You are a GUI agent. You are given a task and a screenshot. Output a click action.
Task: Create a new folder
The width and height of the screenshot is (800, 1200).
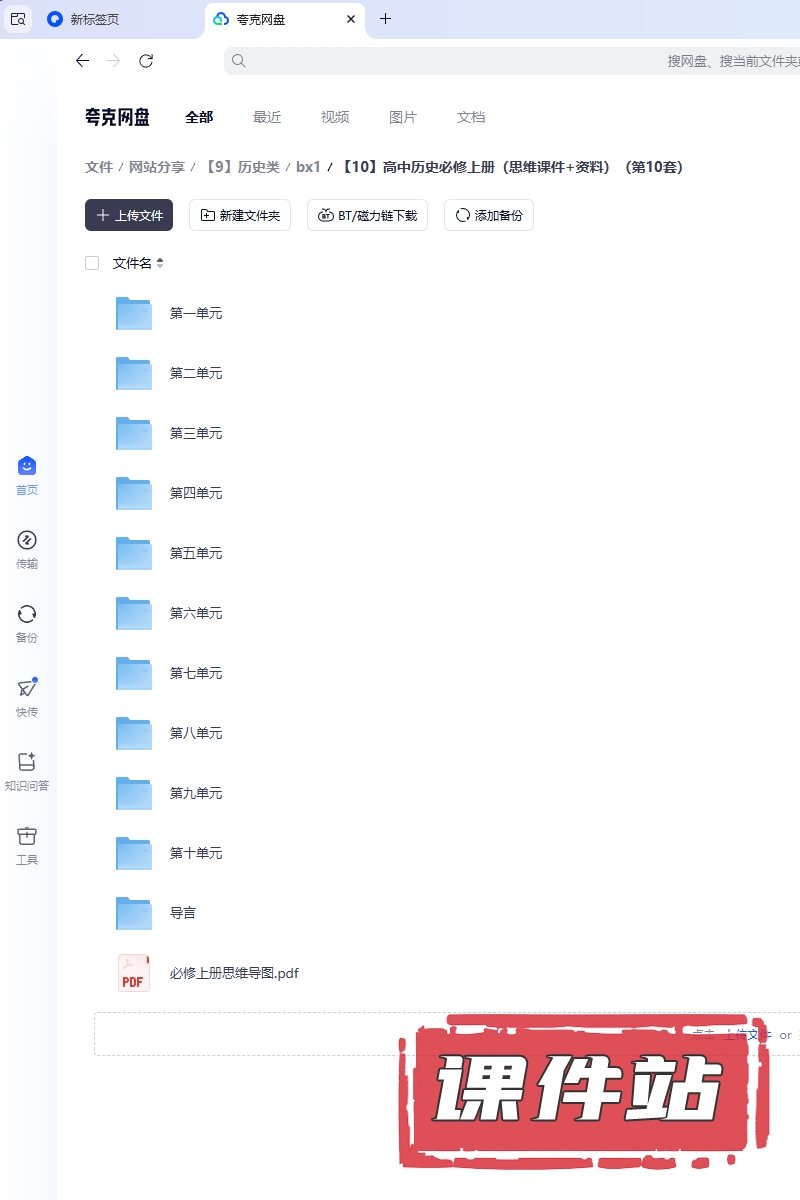click(240, 215)
